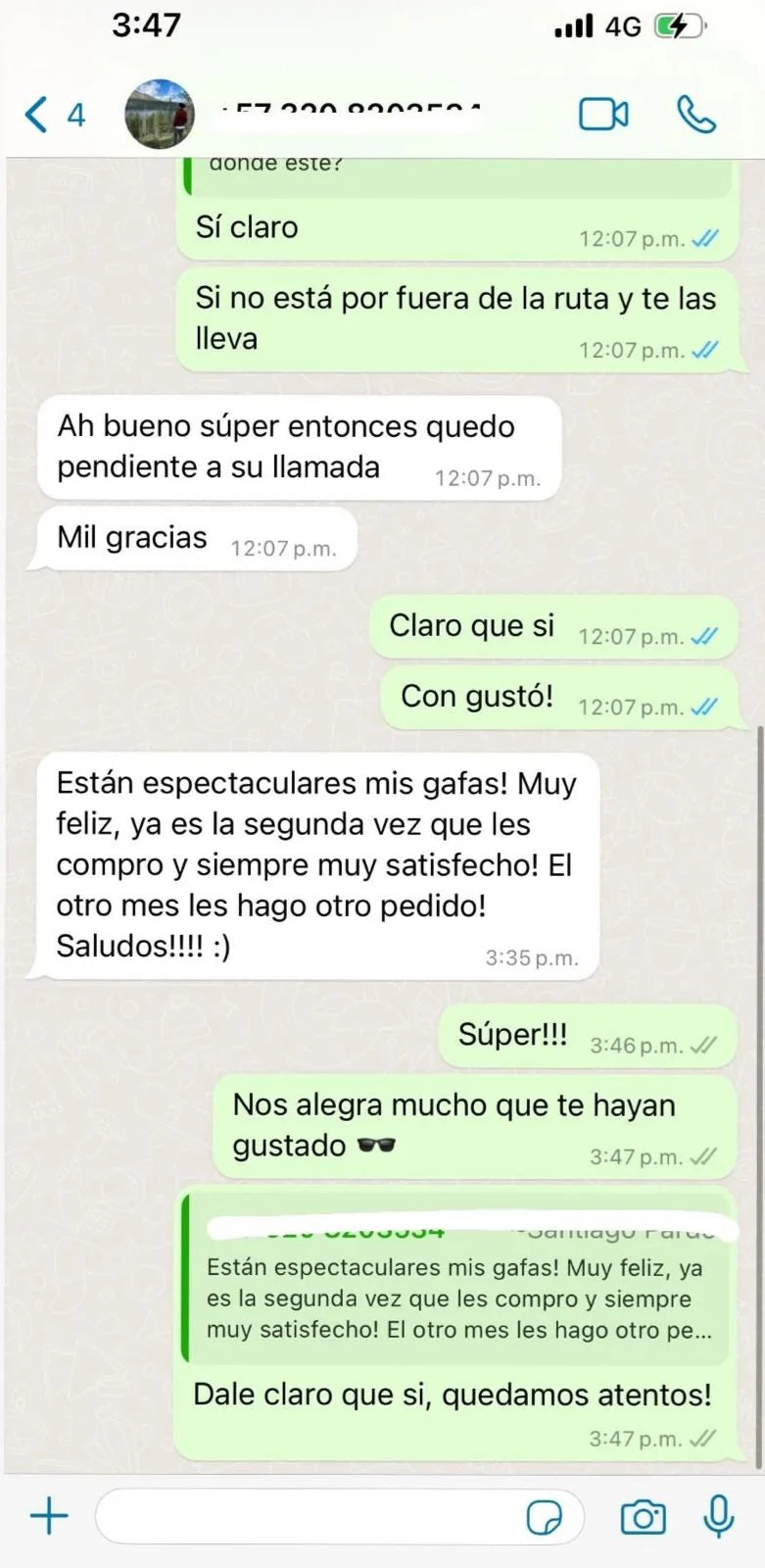Open the contact's profile photo

(x=159, y=115)
